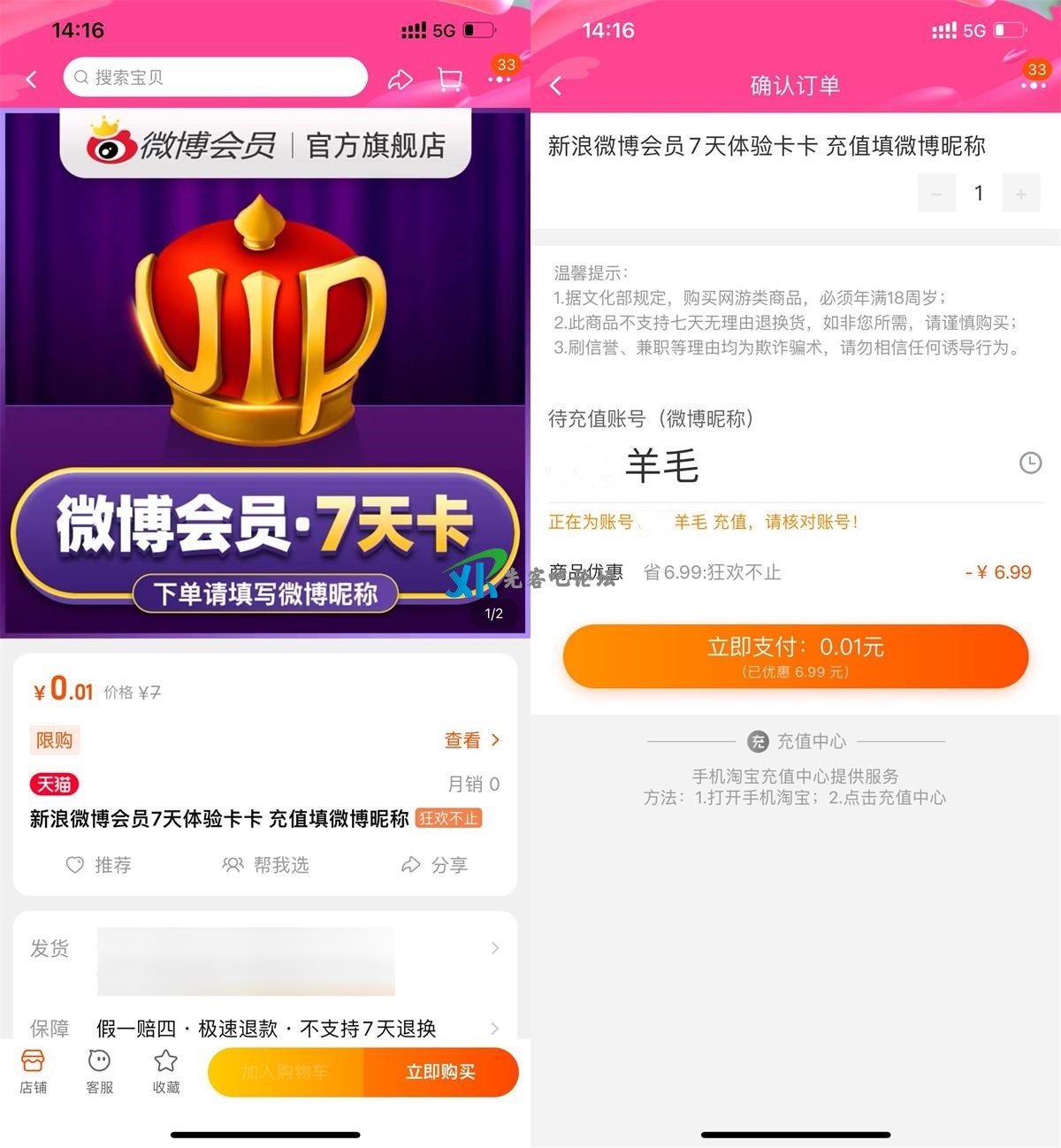Screen dimensions: 1061x1148
Task: Tap 立即支付 0.01元 button
Action: [795, 656]
